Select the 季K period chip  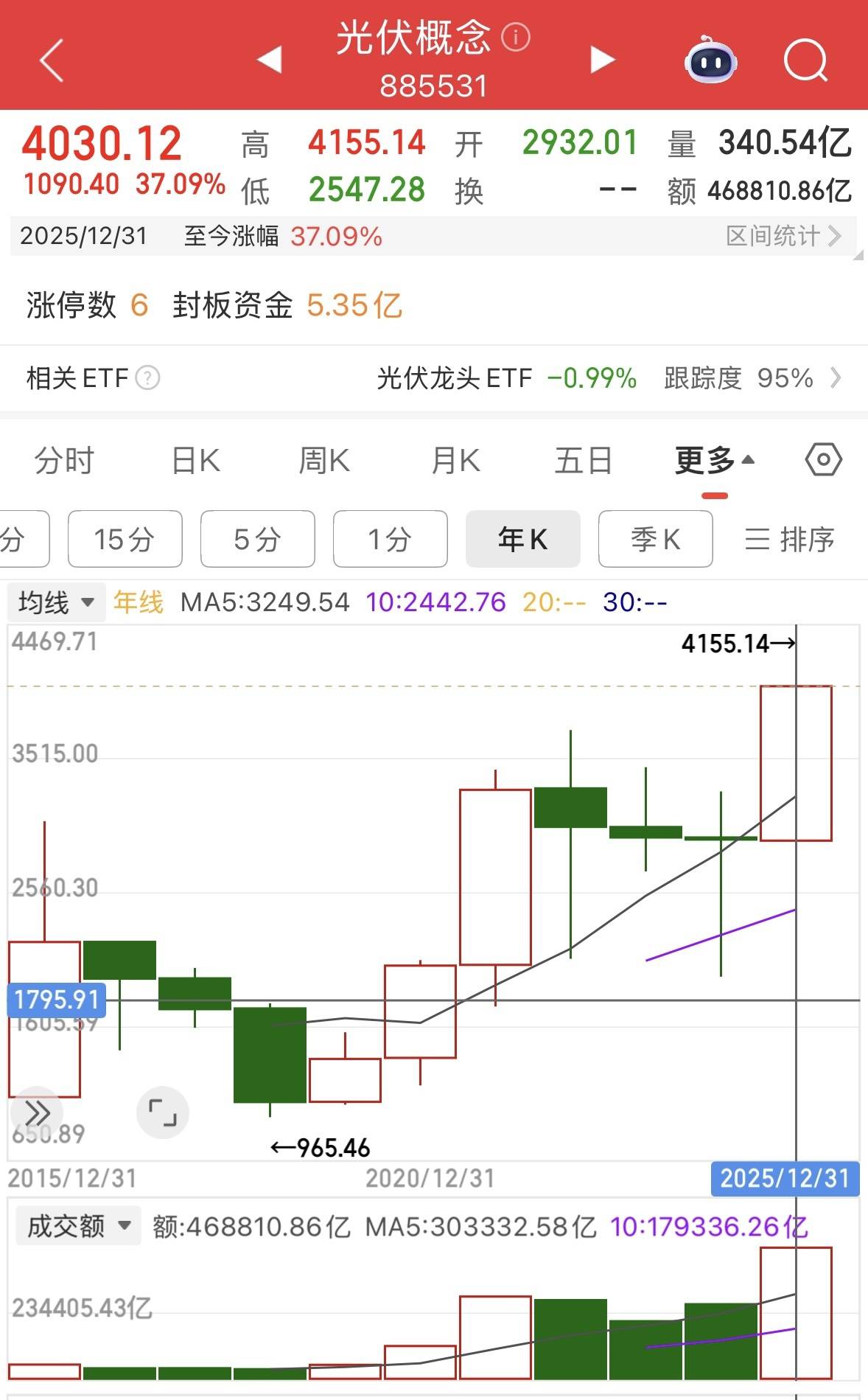(655, 539)
